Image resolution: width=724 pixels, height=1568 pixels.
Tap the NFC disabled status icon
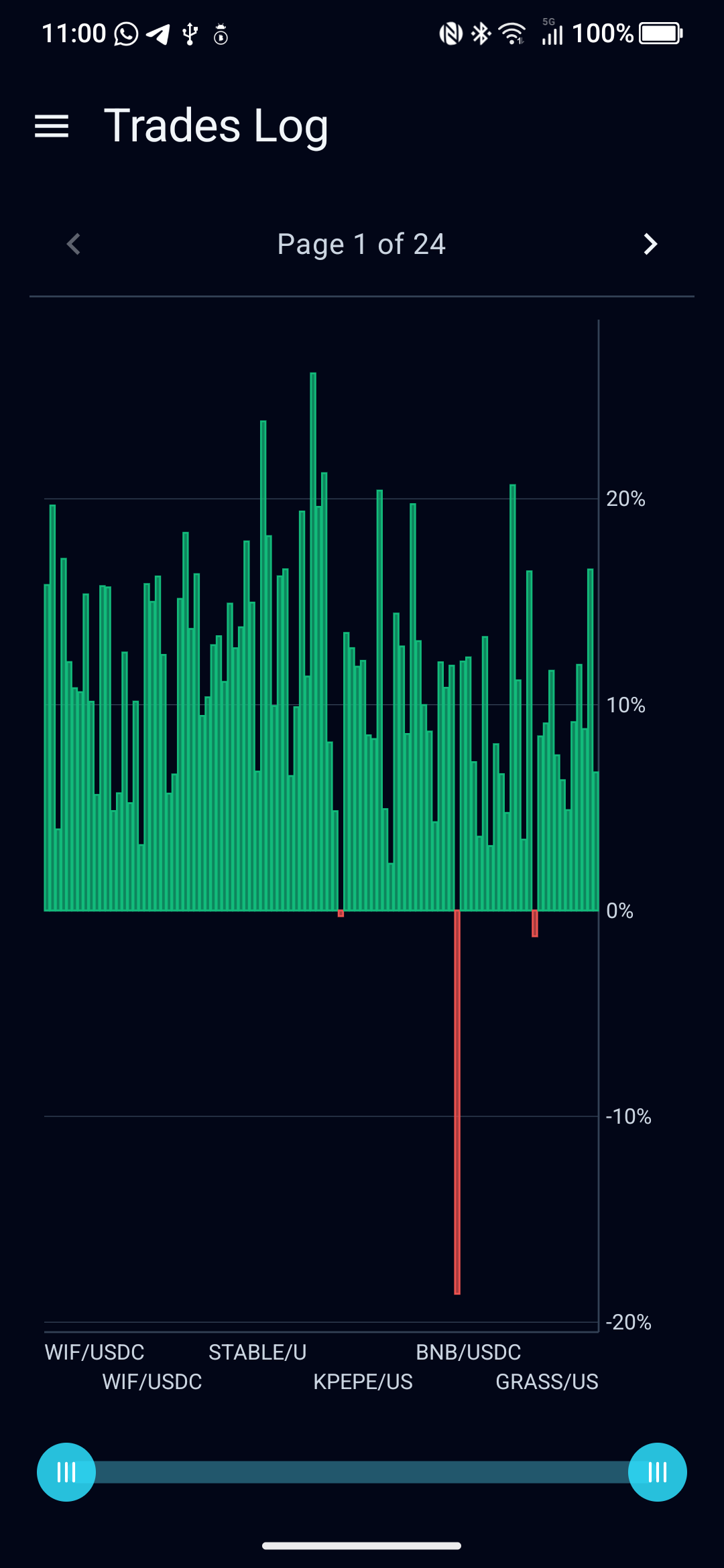coord(450,31)
